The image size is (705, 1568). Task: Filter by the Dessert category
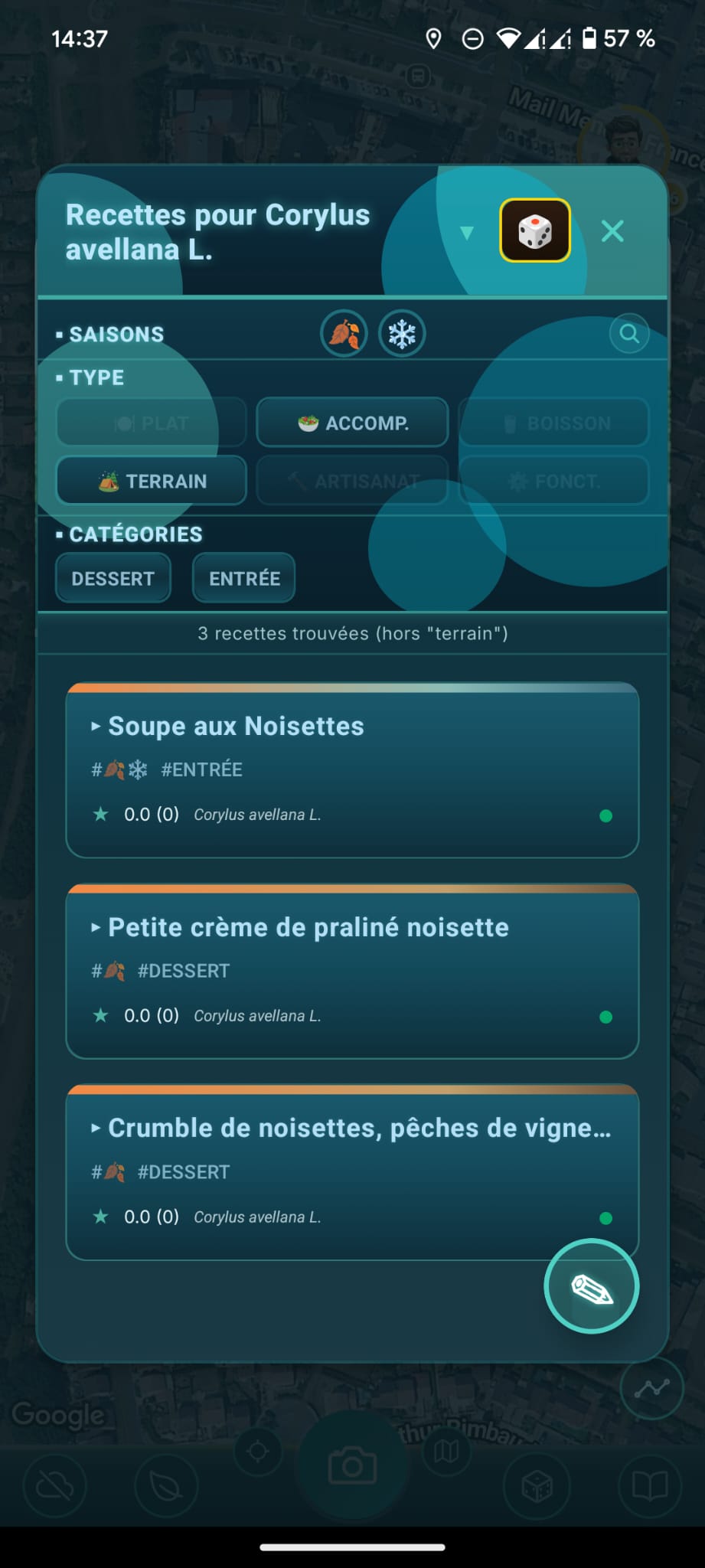point(113,578)
